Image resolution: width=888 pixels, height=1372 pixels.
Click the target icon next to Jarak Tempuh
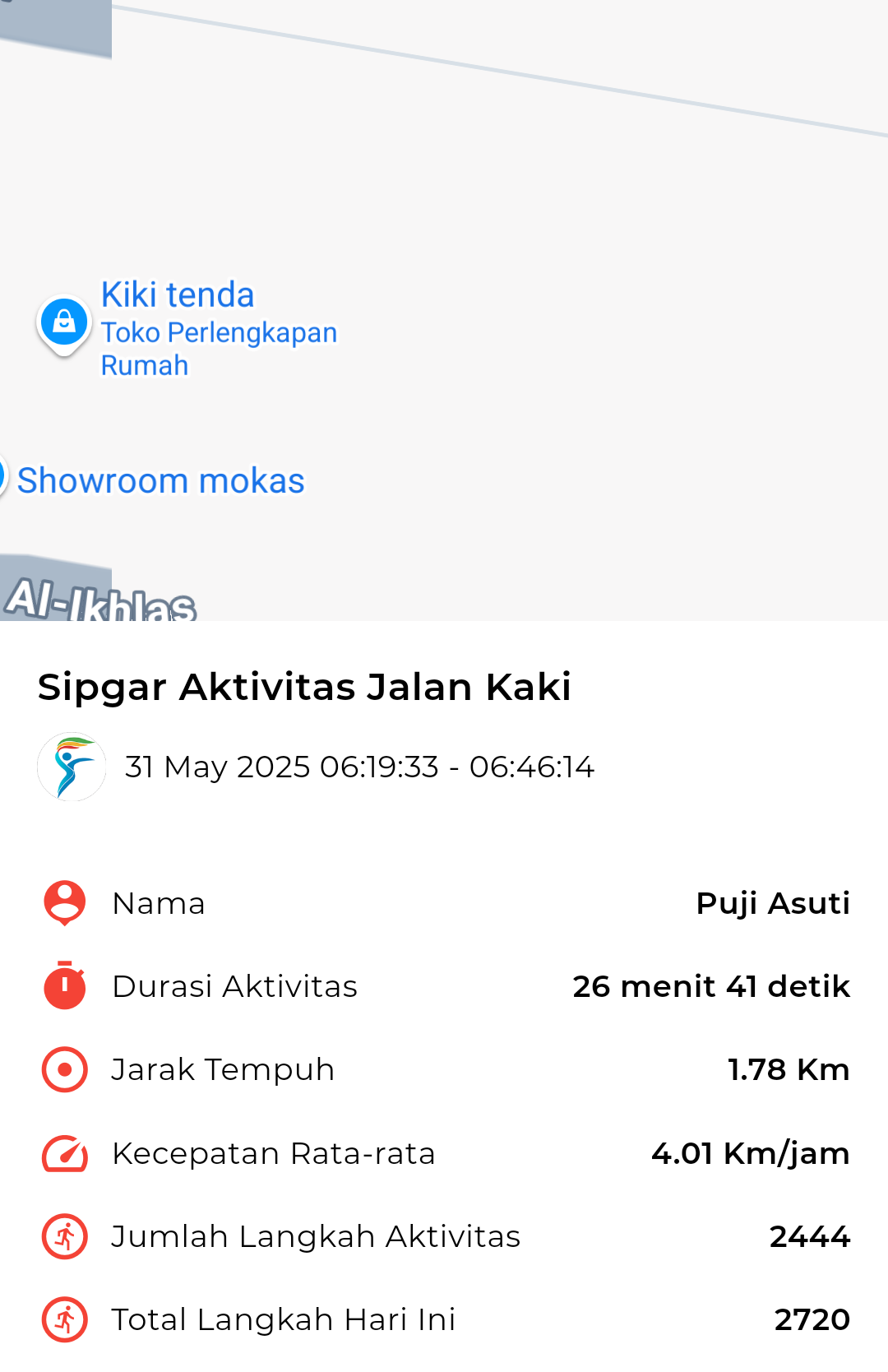[64, 1069]
